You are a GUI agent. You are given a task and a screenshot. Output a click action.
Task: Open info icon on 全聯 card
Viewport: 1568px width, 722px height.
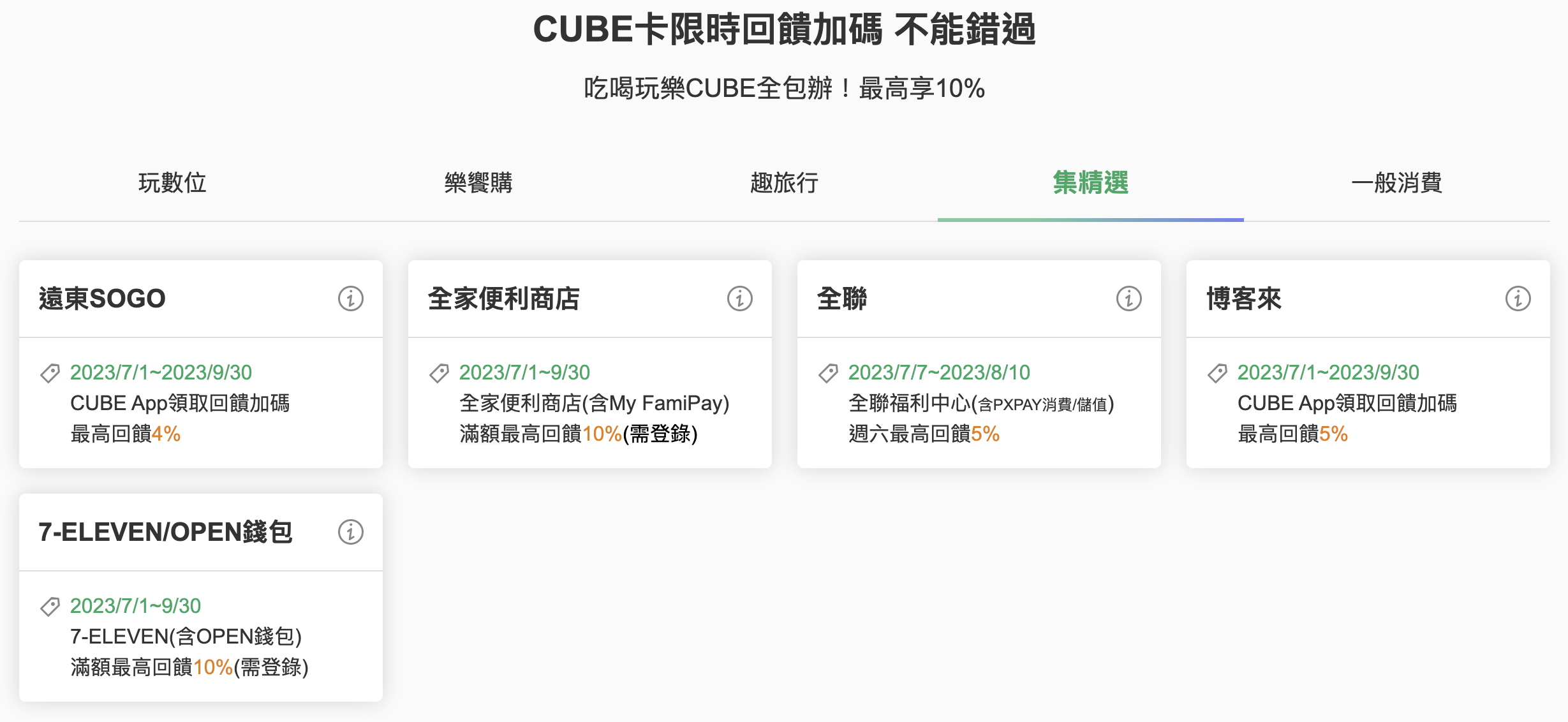(x=1129, y=298)
